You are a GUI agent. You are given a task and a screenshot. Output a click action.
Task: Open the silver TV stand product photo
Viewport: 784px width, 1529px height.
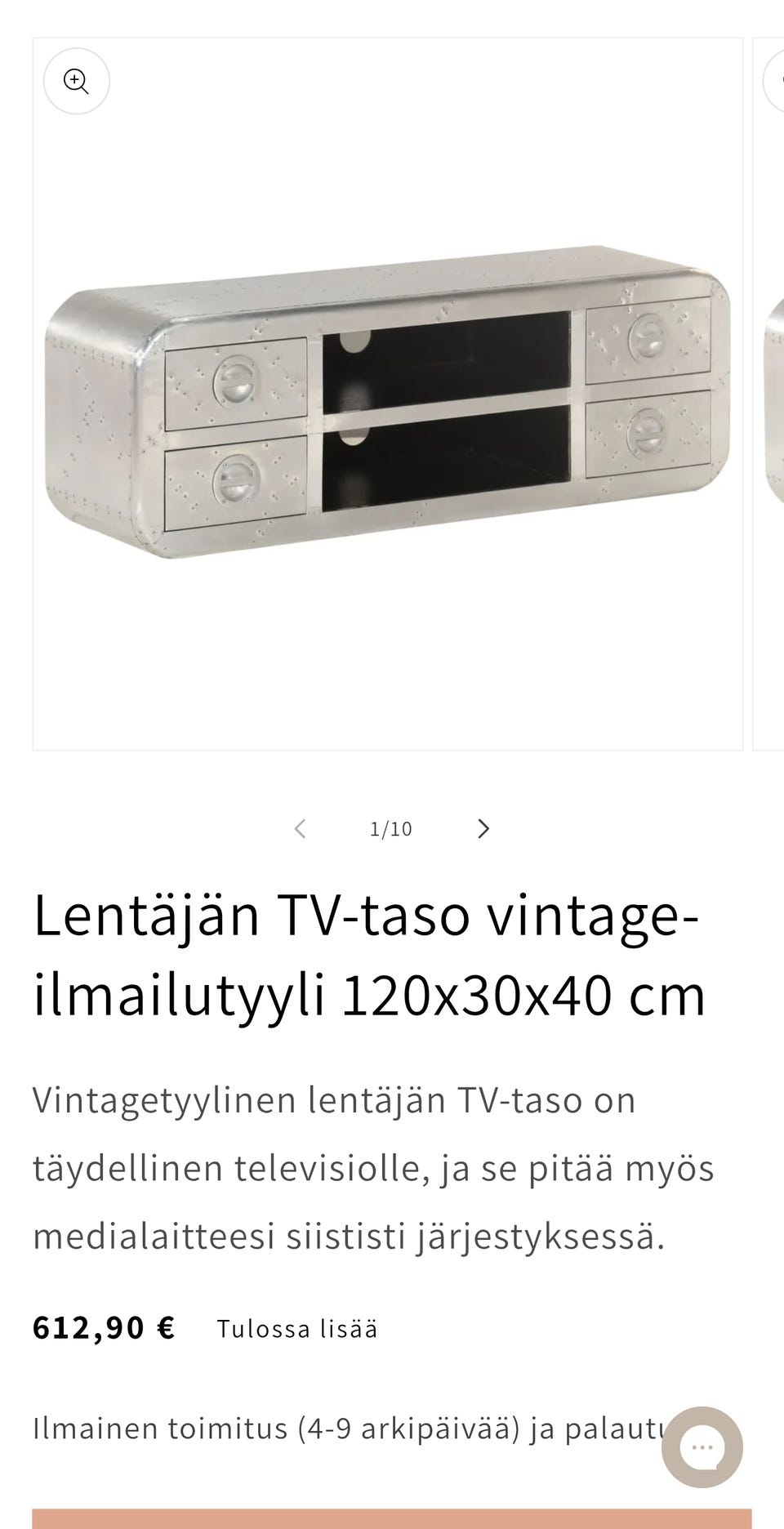coord(388,400)
